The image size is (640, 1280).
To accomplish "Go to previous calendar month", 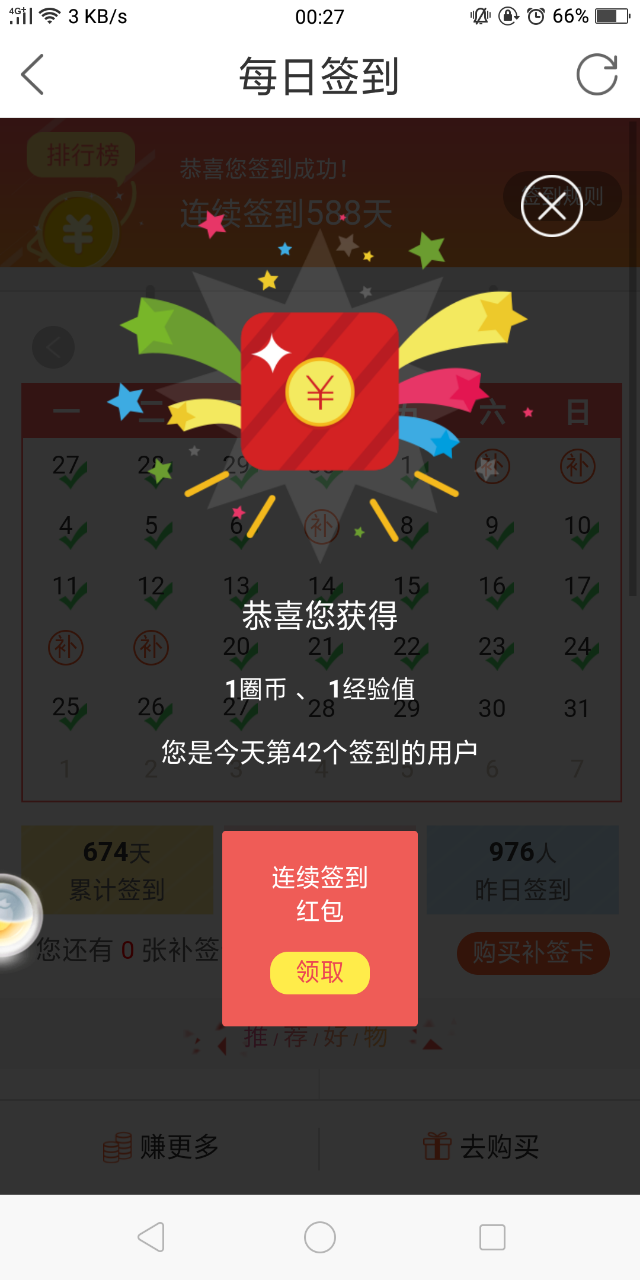I will [x=53, y=347].
